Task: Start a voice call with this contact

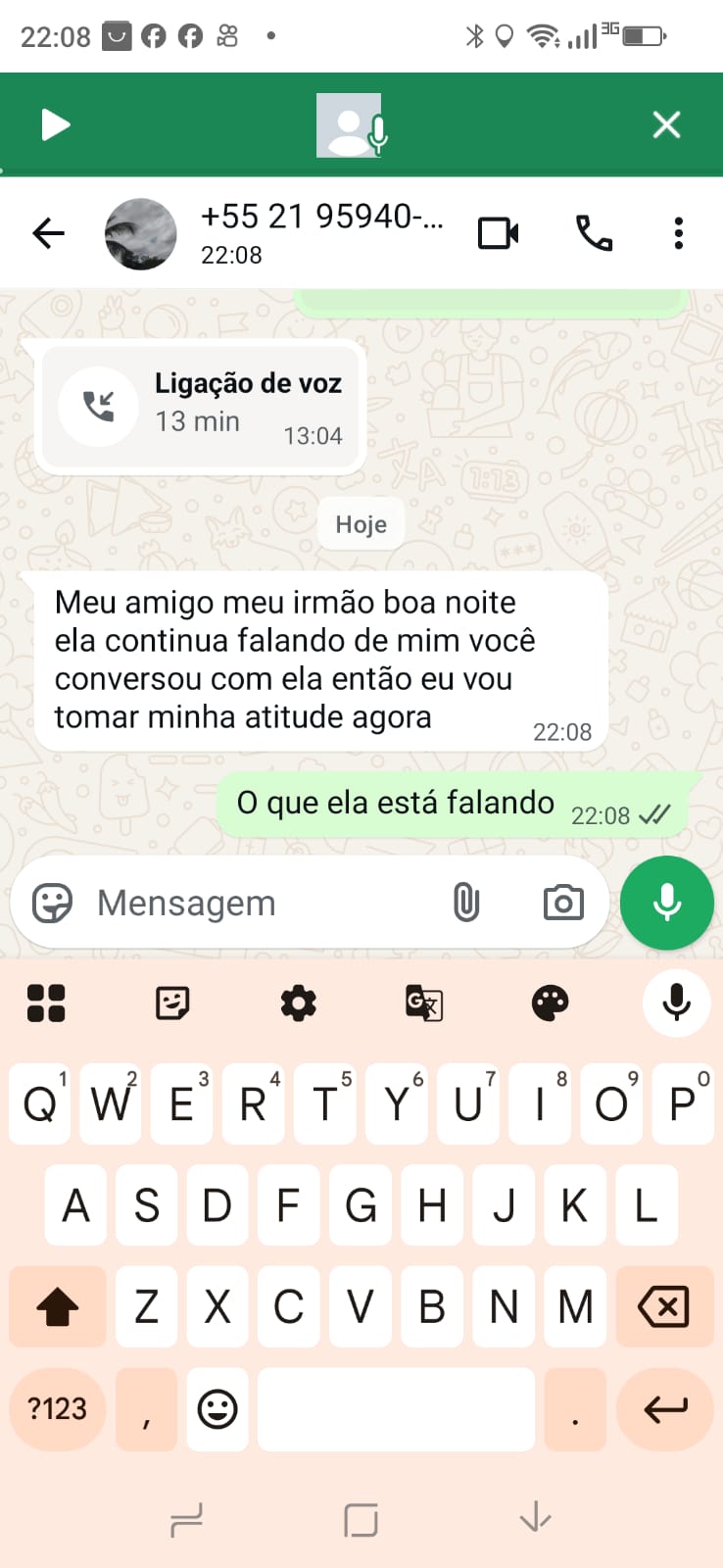Action: point(594,233)
